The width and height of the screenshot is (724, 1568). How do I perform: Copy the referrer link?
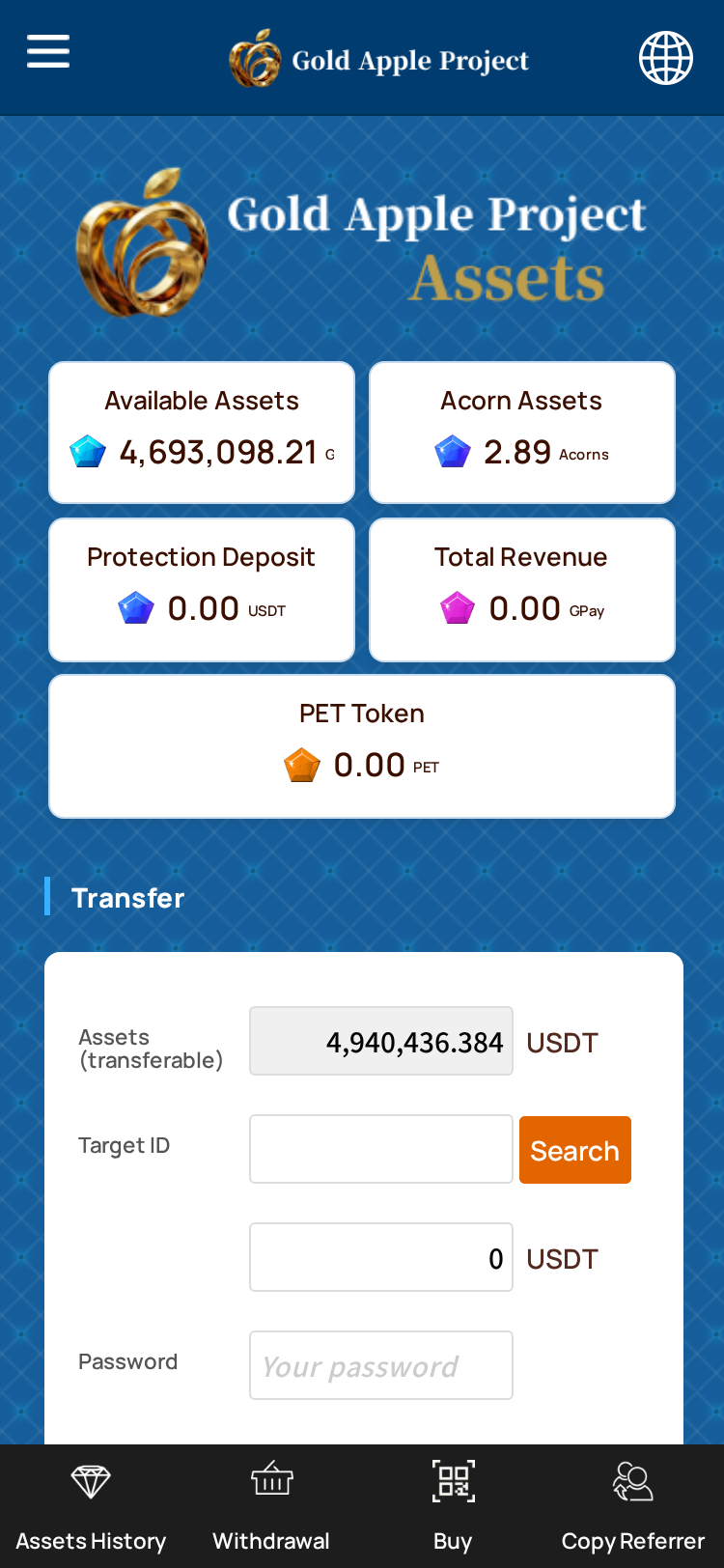tap(633, 1506)
